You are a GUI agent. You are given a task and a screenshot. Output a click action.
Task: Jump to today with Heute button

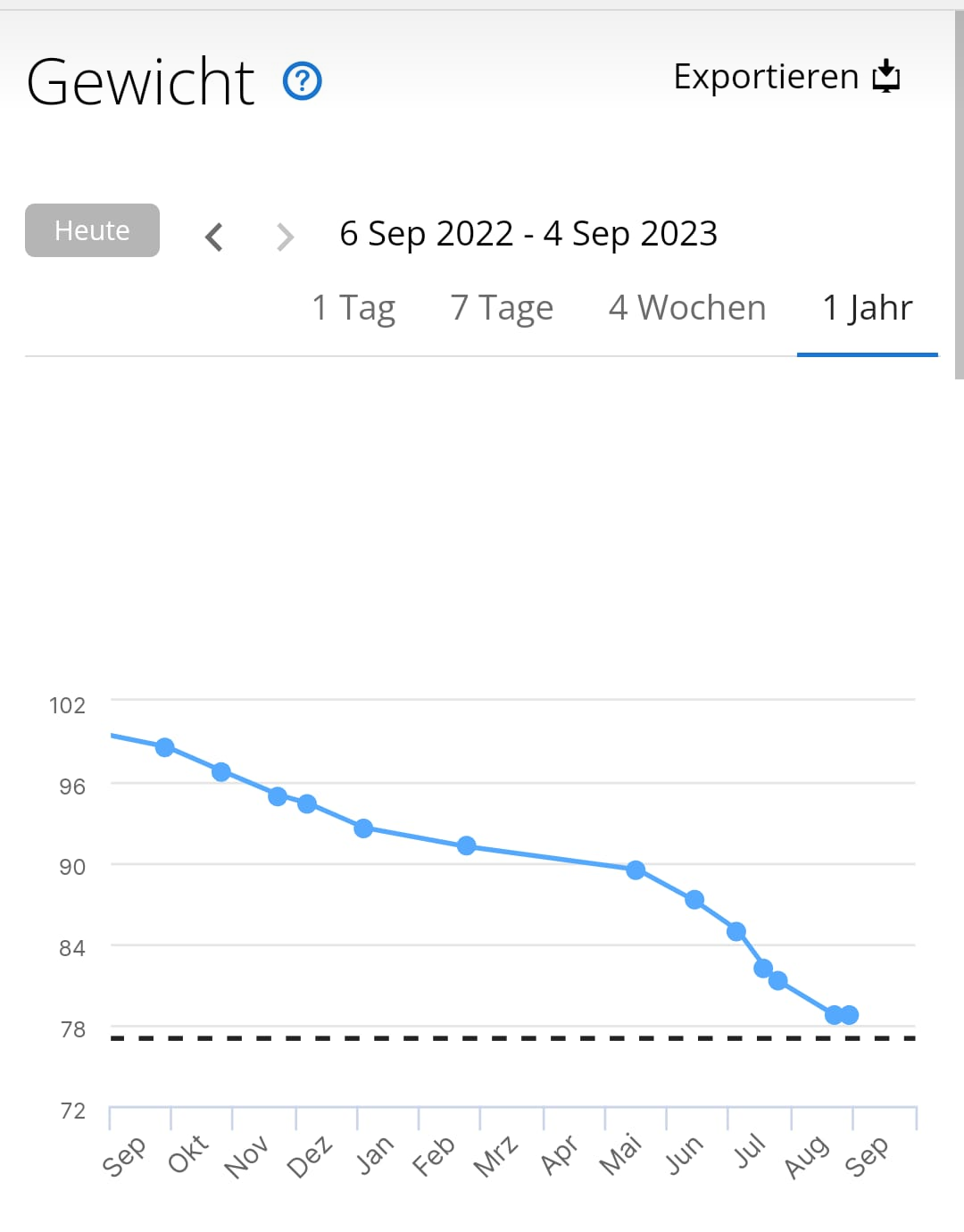coord(92,230)
